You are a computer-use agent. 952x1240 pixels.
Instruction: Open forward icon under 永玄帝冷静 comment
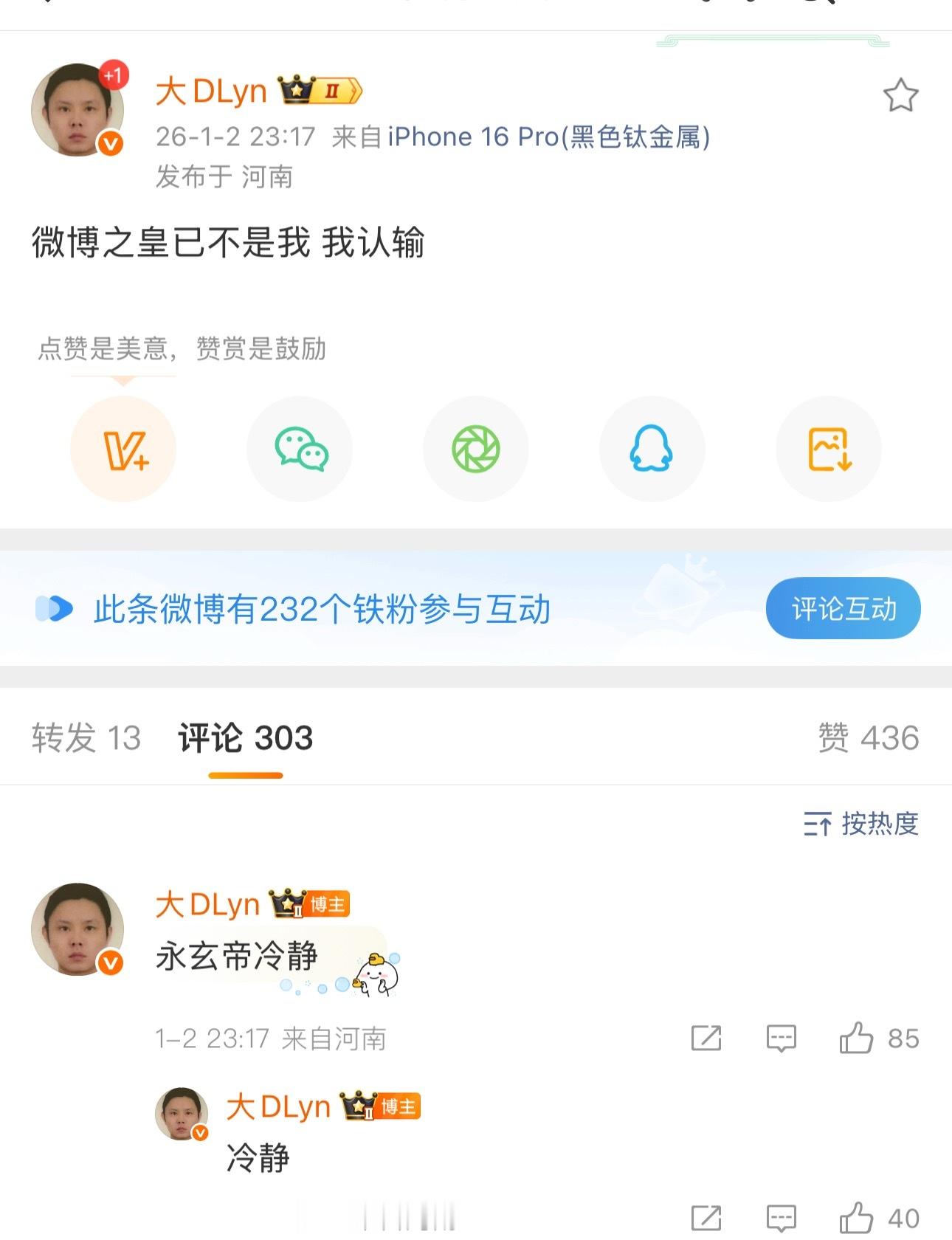[706, 1038]
